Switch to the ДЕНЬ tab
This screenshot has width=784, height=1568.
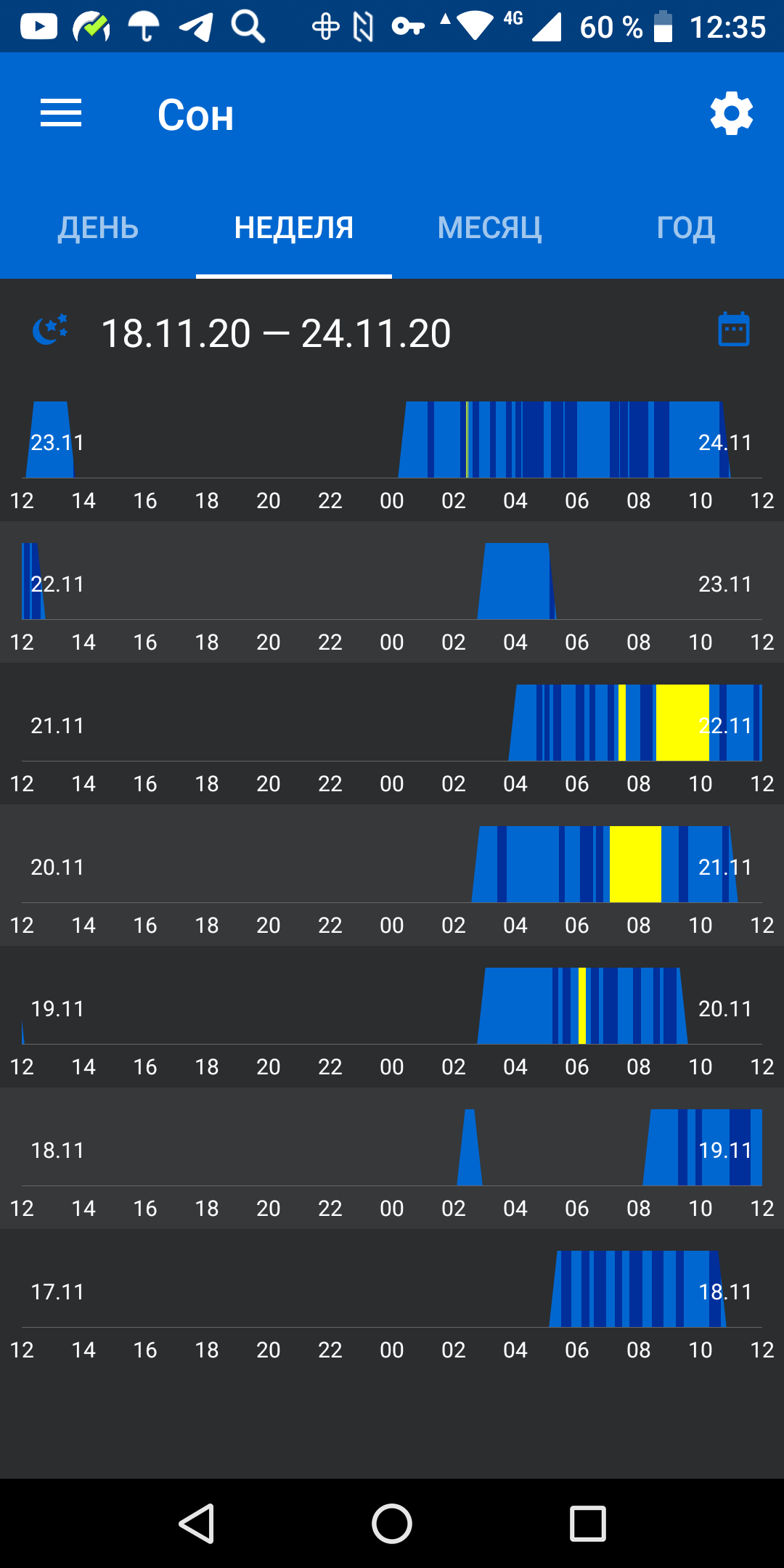coord(98,228)
